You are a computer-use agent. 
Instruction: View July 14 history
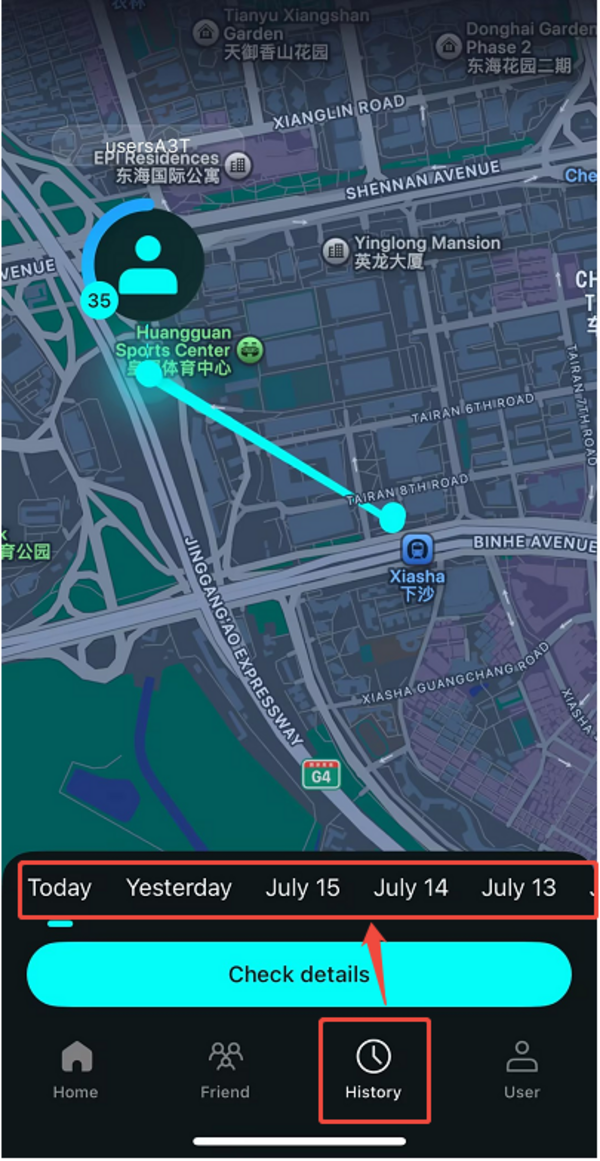410,887
